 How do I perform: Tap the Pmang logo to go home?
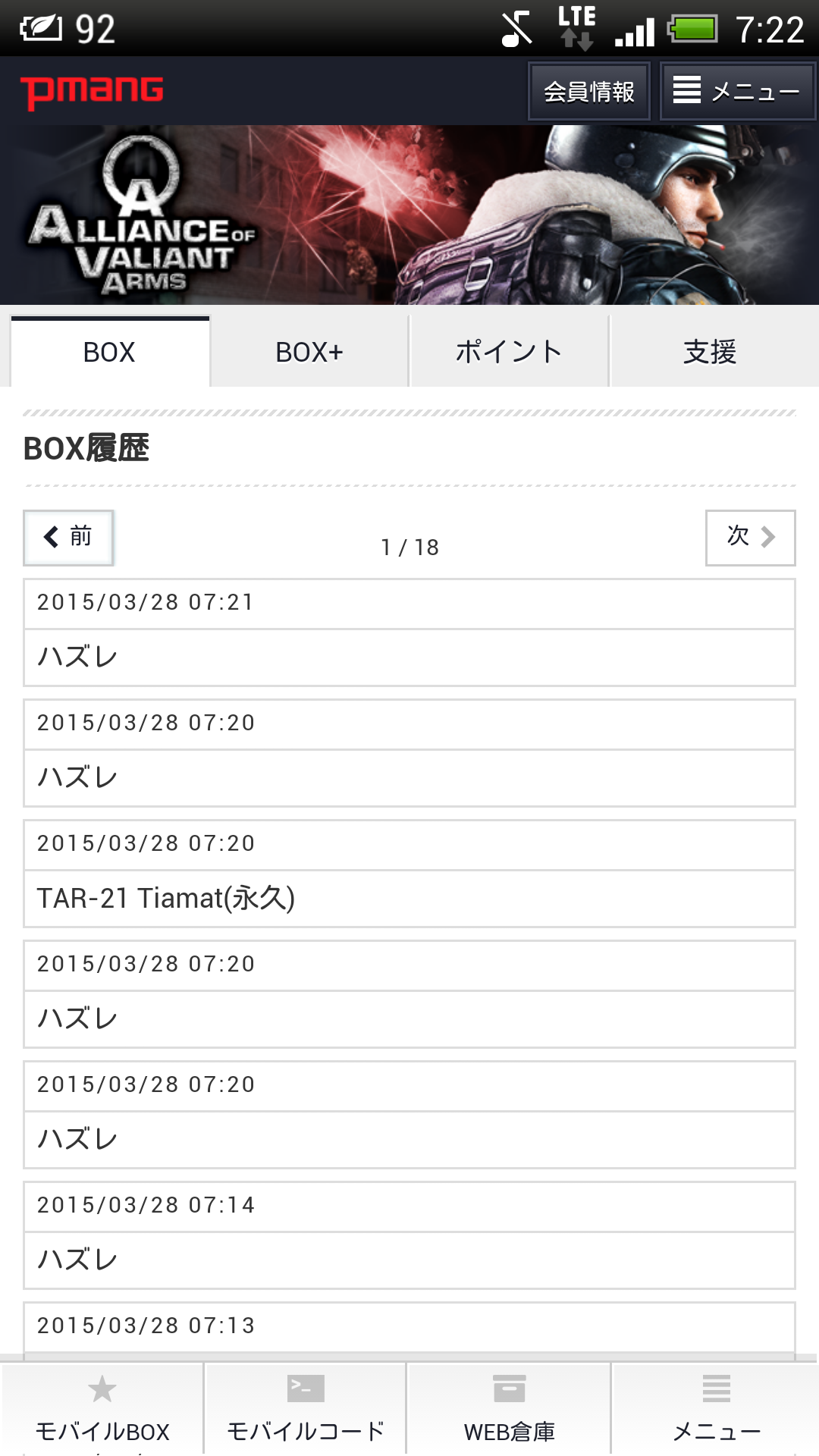click(x=92, y=91)
